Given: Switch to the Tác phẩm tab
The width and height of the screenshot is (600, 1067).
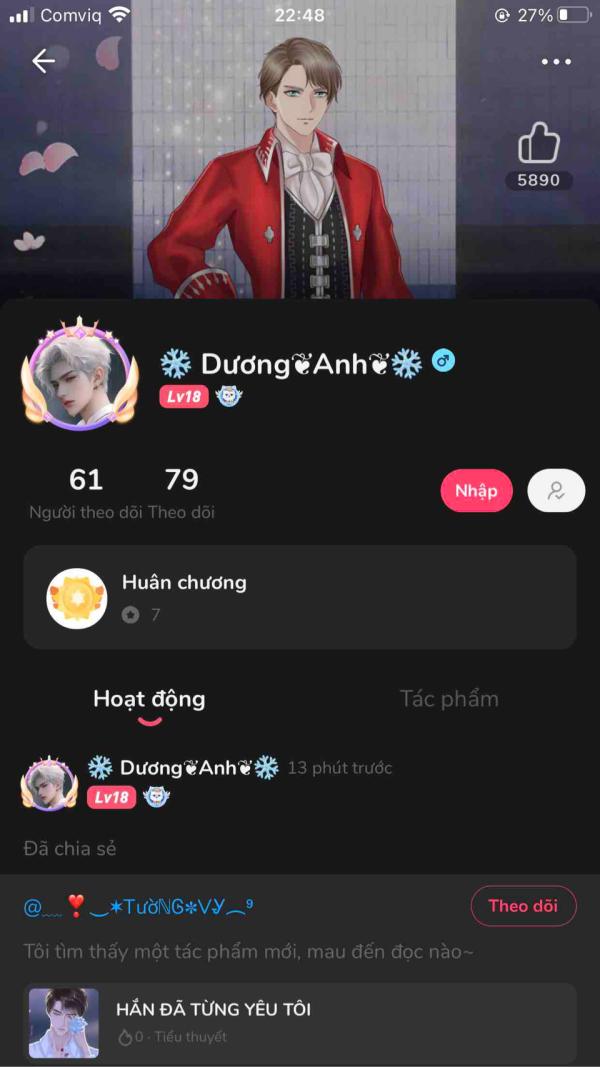Looking at the screenshot, I should tap(449, 698).
